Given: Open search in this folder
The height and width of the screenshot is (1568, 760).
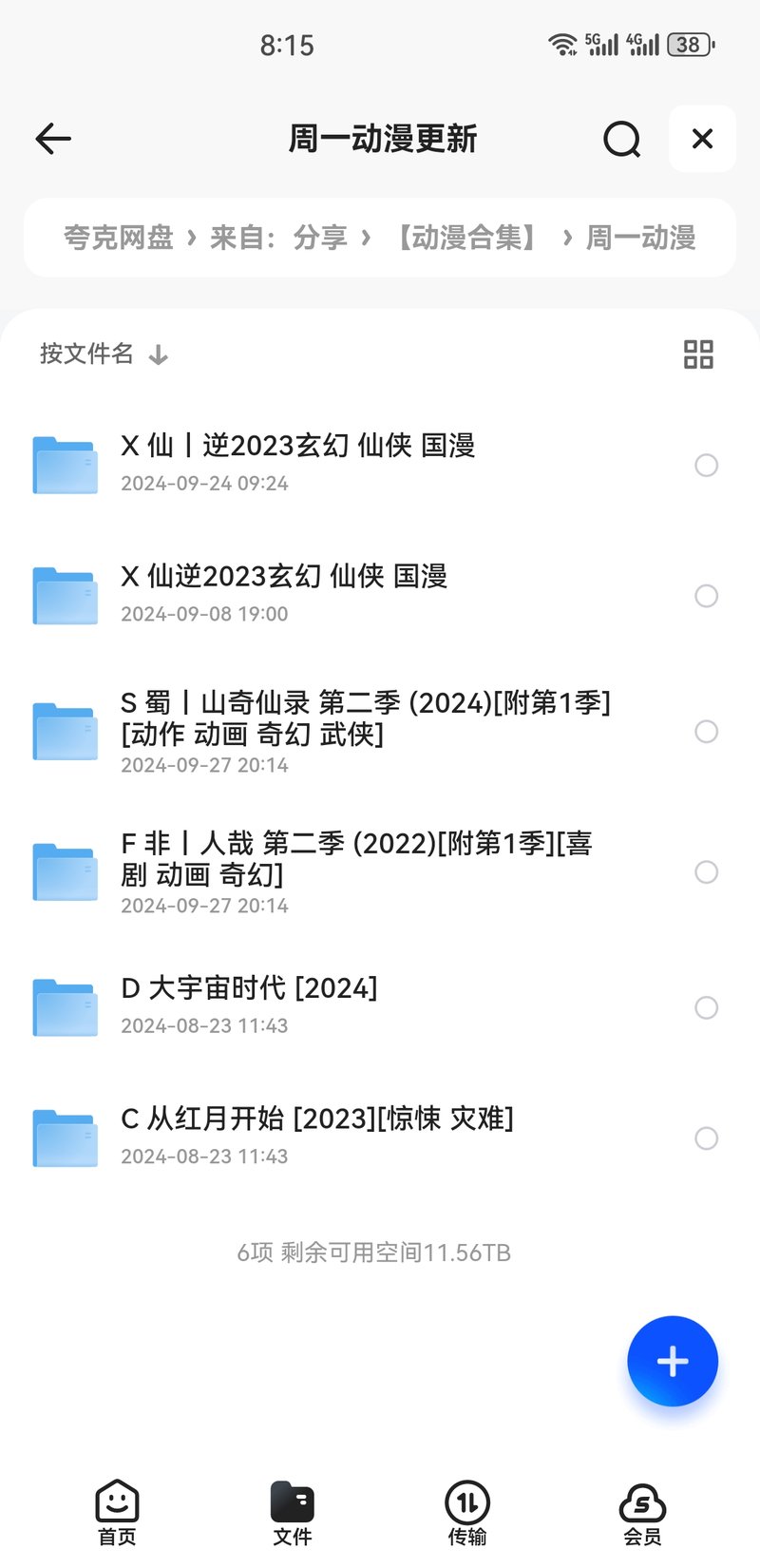Looking at the screenshot, I should pyautogui.click(x=622, y=140).
